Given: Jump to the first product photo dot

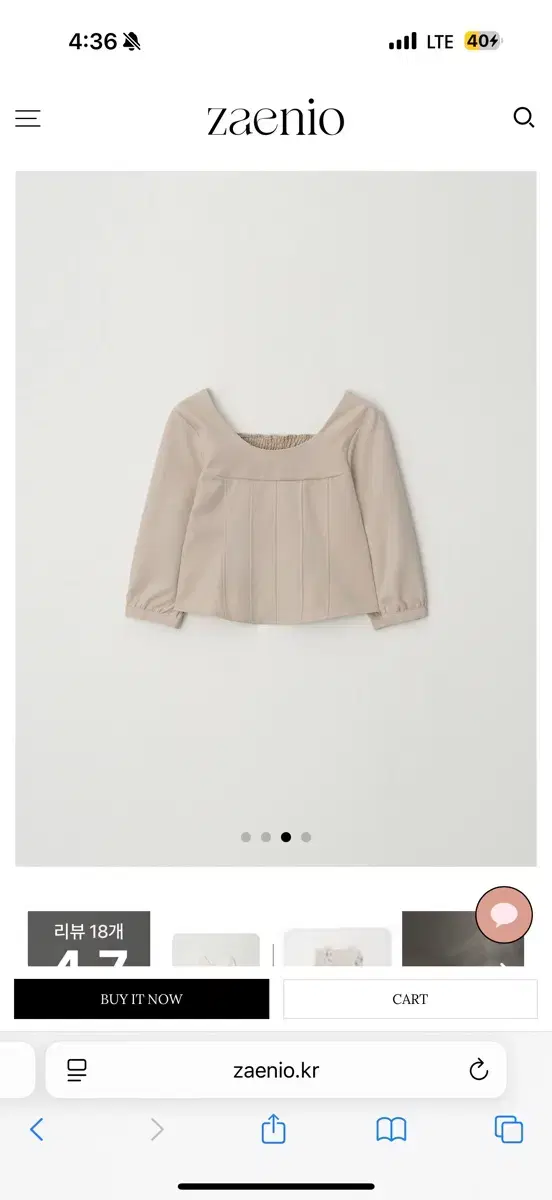Looking at the screenshot, I should coord(246,837).
